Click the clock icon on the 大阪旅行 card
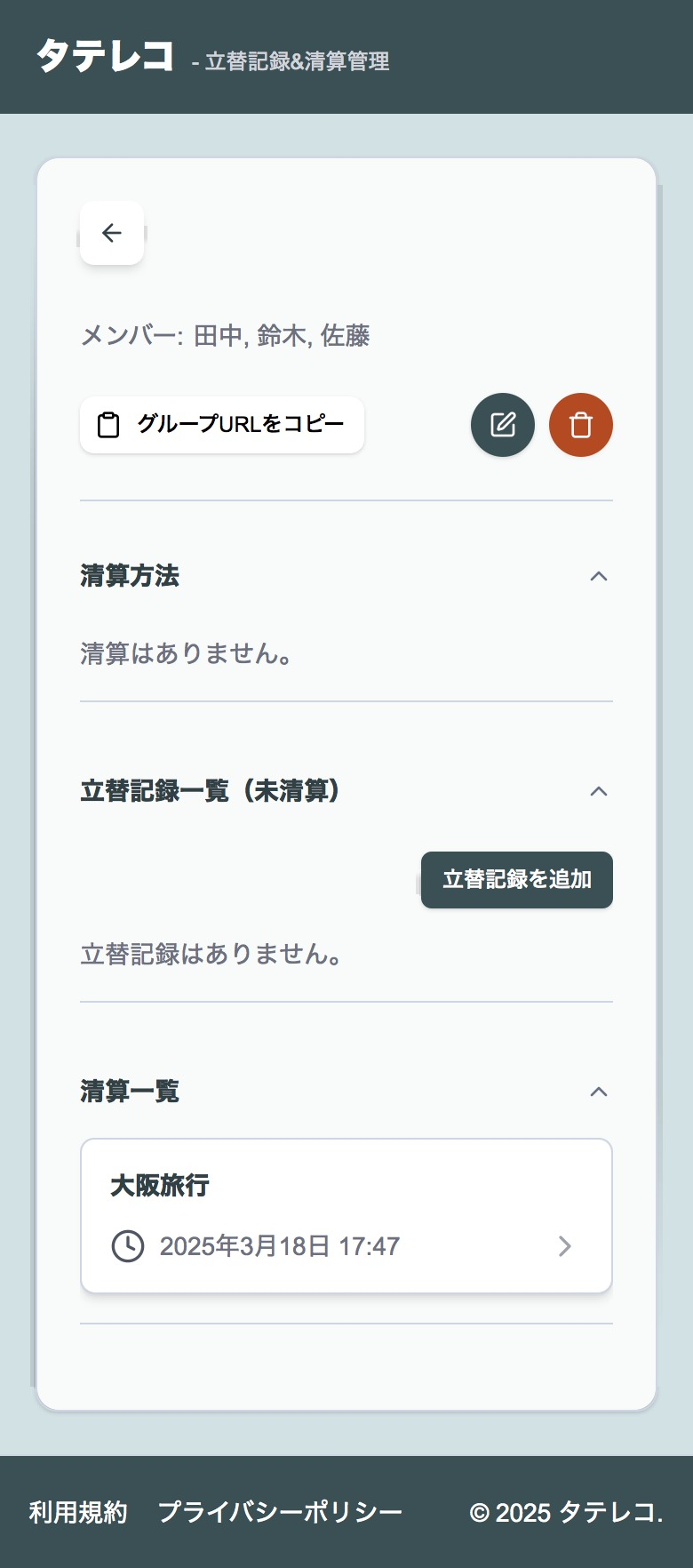Image resolution: width=693 pixels, height=1568 pixels. pos(127,1246)
